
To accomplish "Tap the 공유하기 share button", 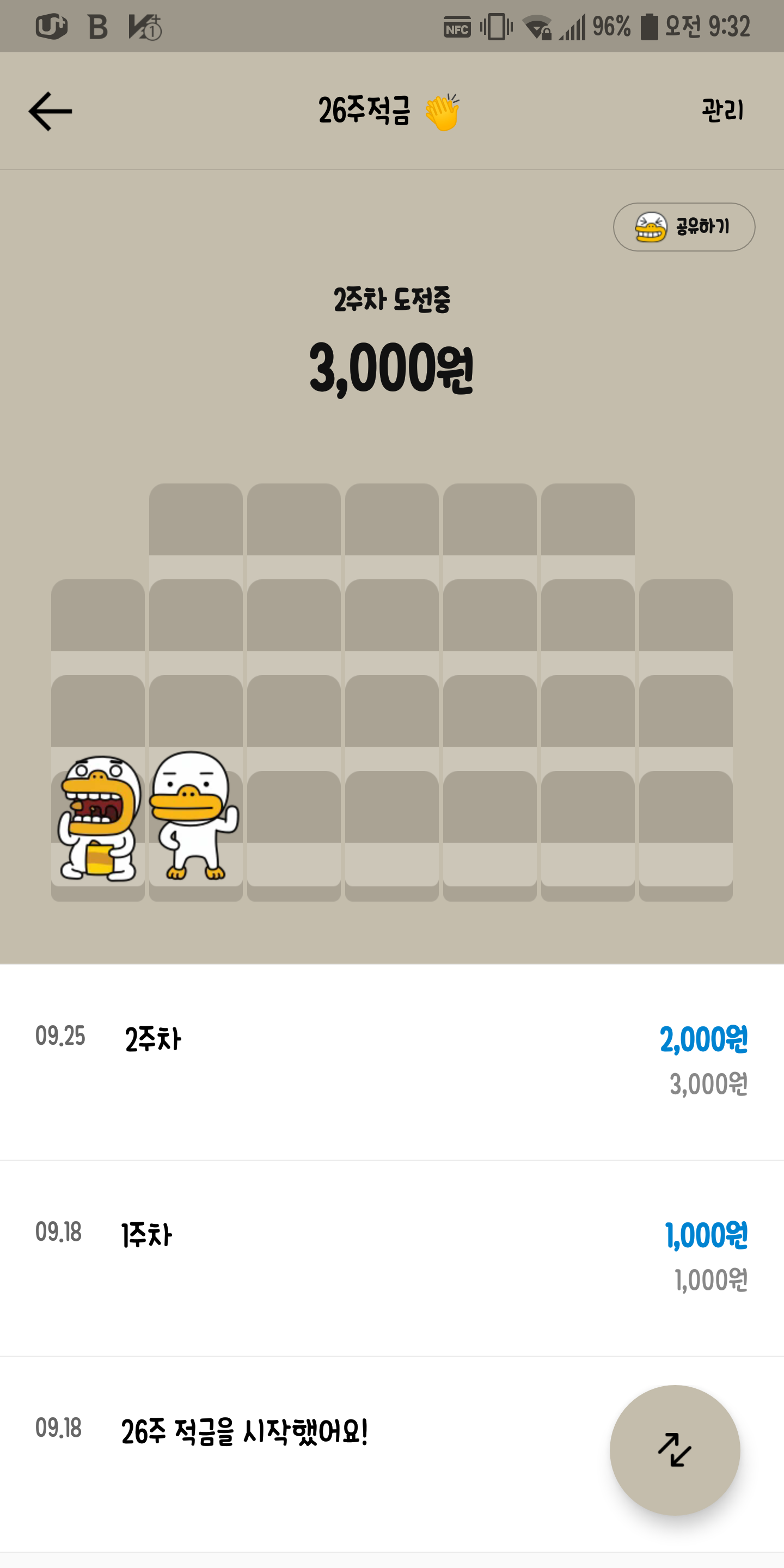I will (x=684, y=227).
